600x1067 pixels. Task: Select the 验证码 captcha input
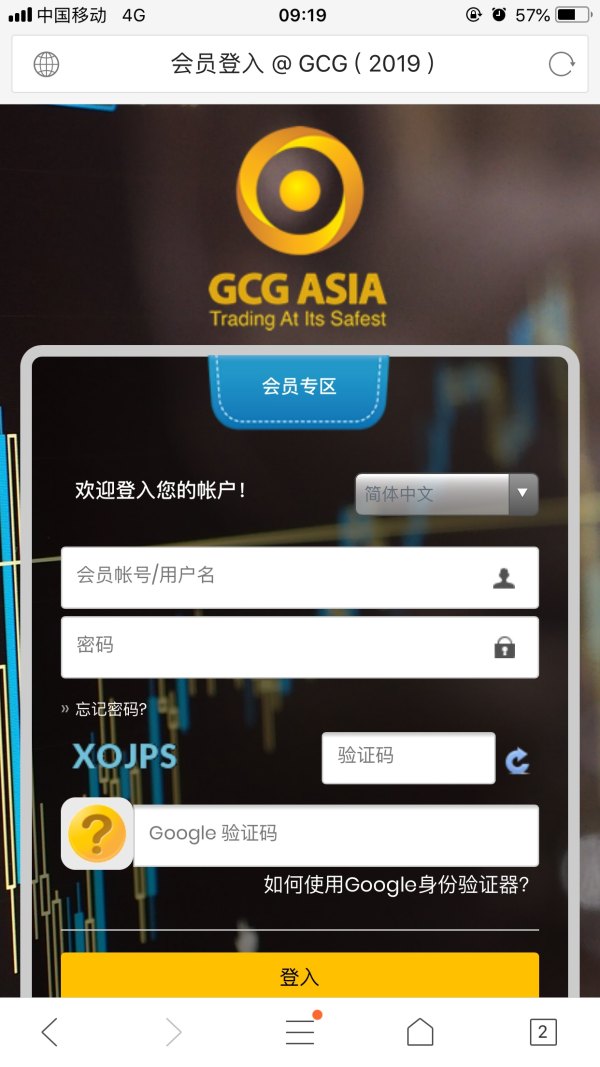(408, 757)
